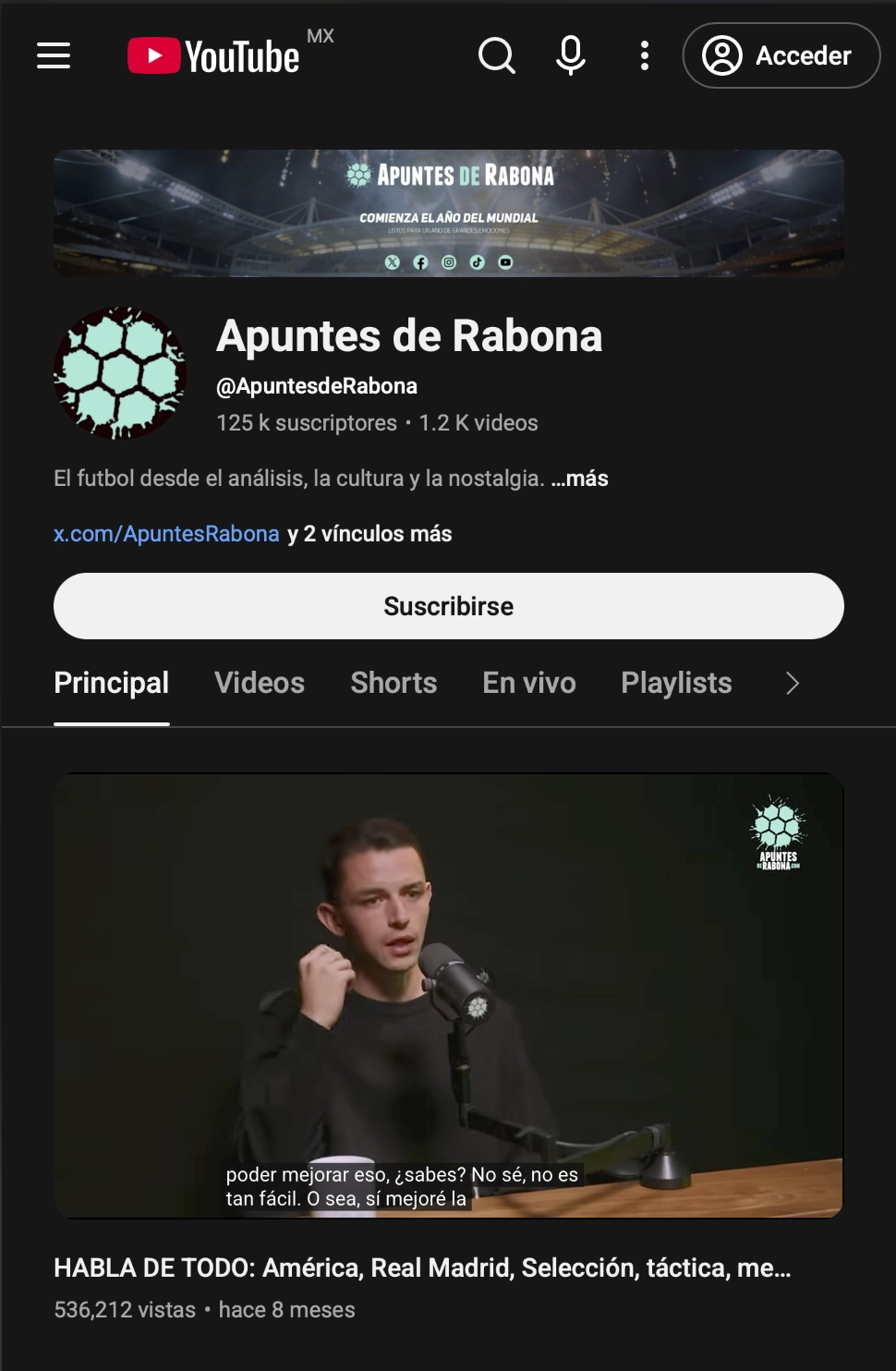Image resolution: width=896 pixels, height=1371 pixels.
Task: Switch to the Videos tab
Action: coord(259,684)
